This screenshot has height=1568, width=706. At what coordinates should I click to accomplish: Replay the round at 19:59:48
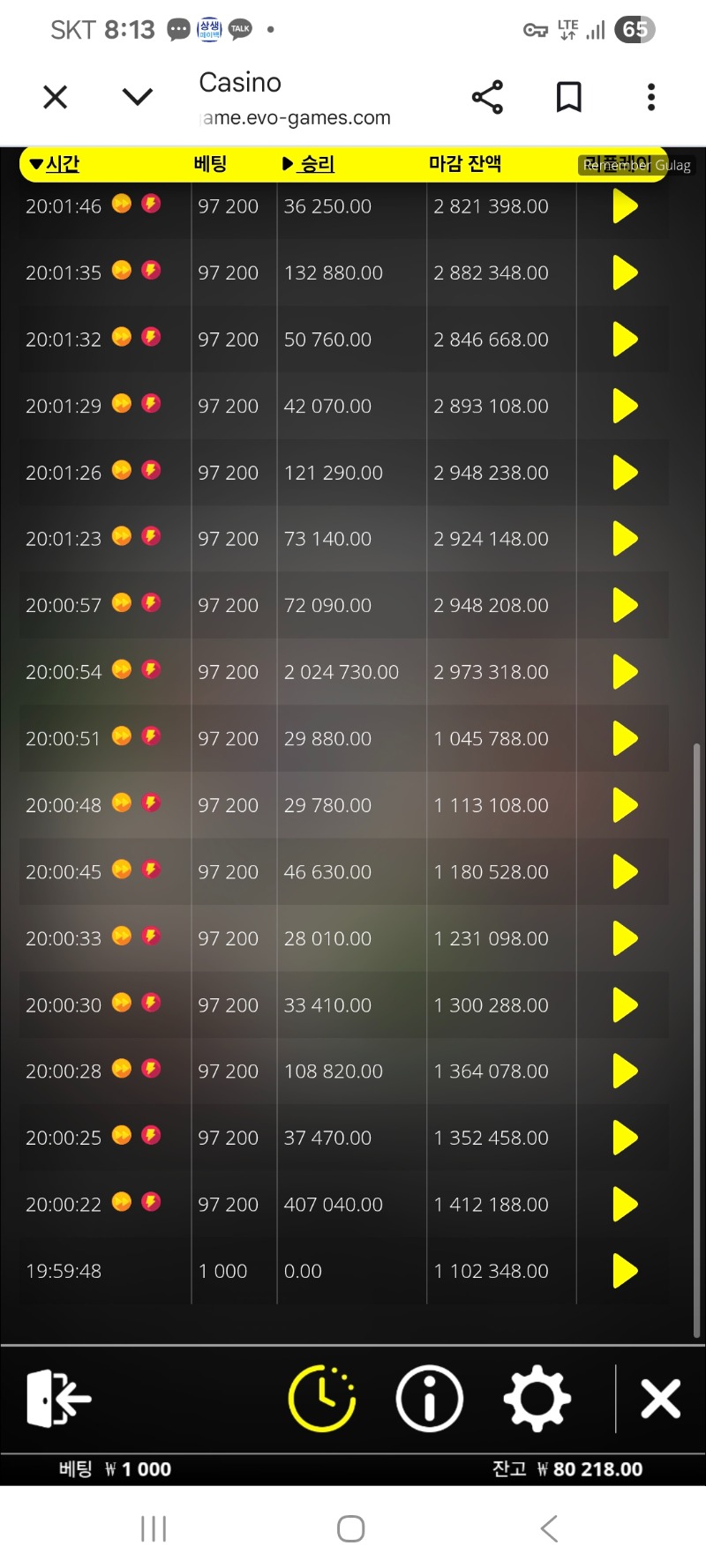pos(625,1271)
